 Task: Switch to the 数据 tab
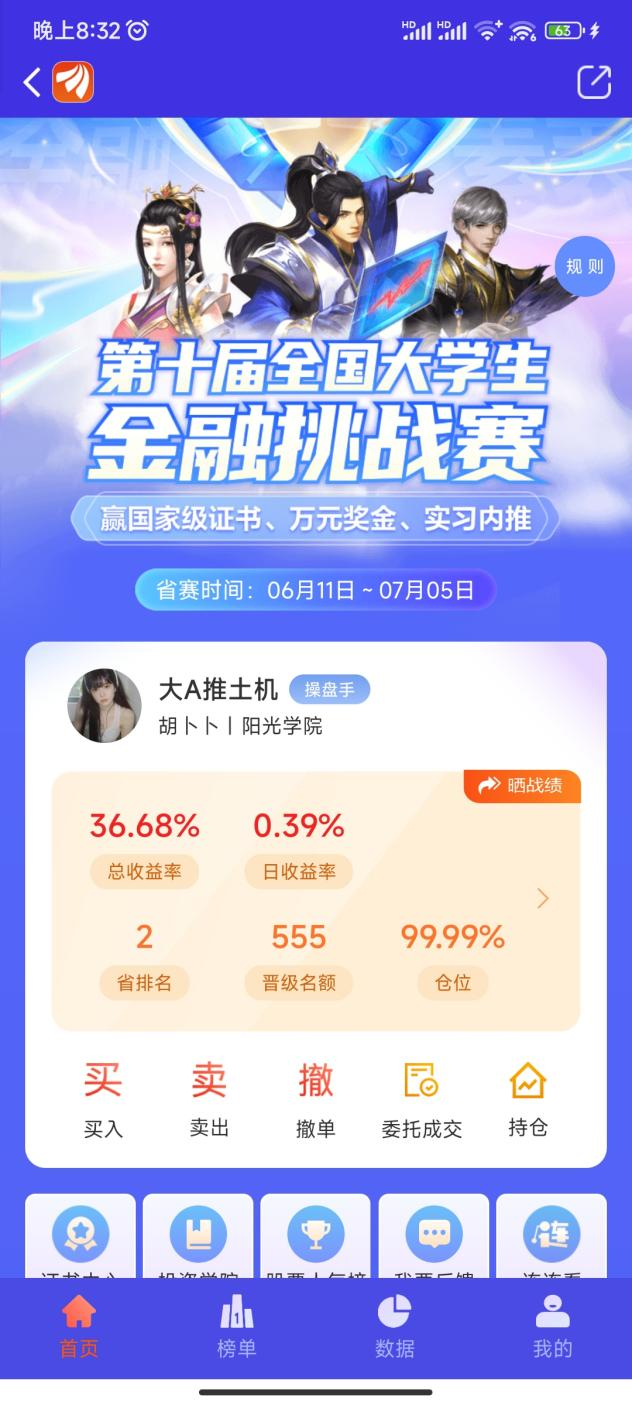(x=395, y=1326)
